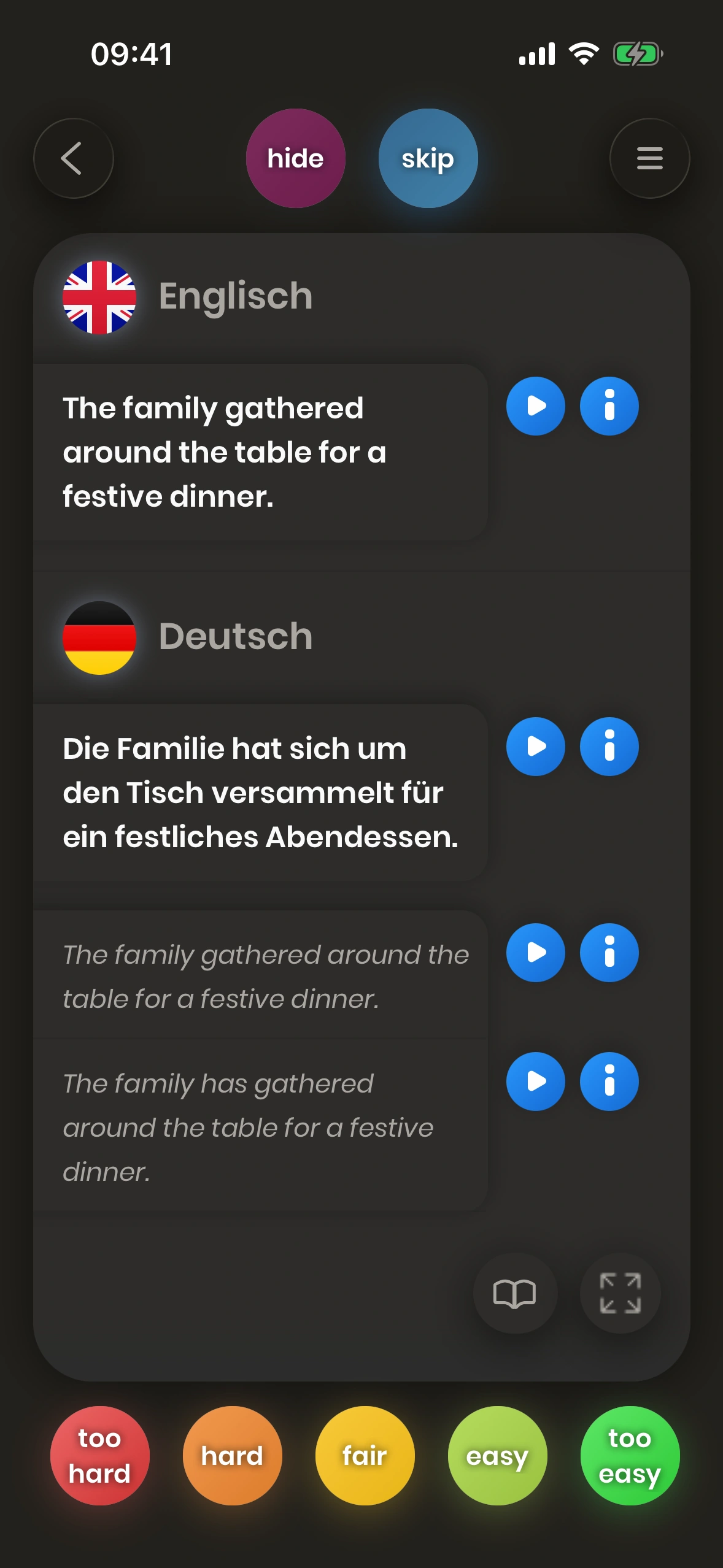Mark difficulty as fair
This screenshot has height=1568, width=723.
365,1456
